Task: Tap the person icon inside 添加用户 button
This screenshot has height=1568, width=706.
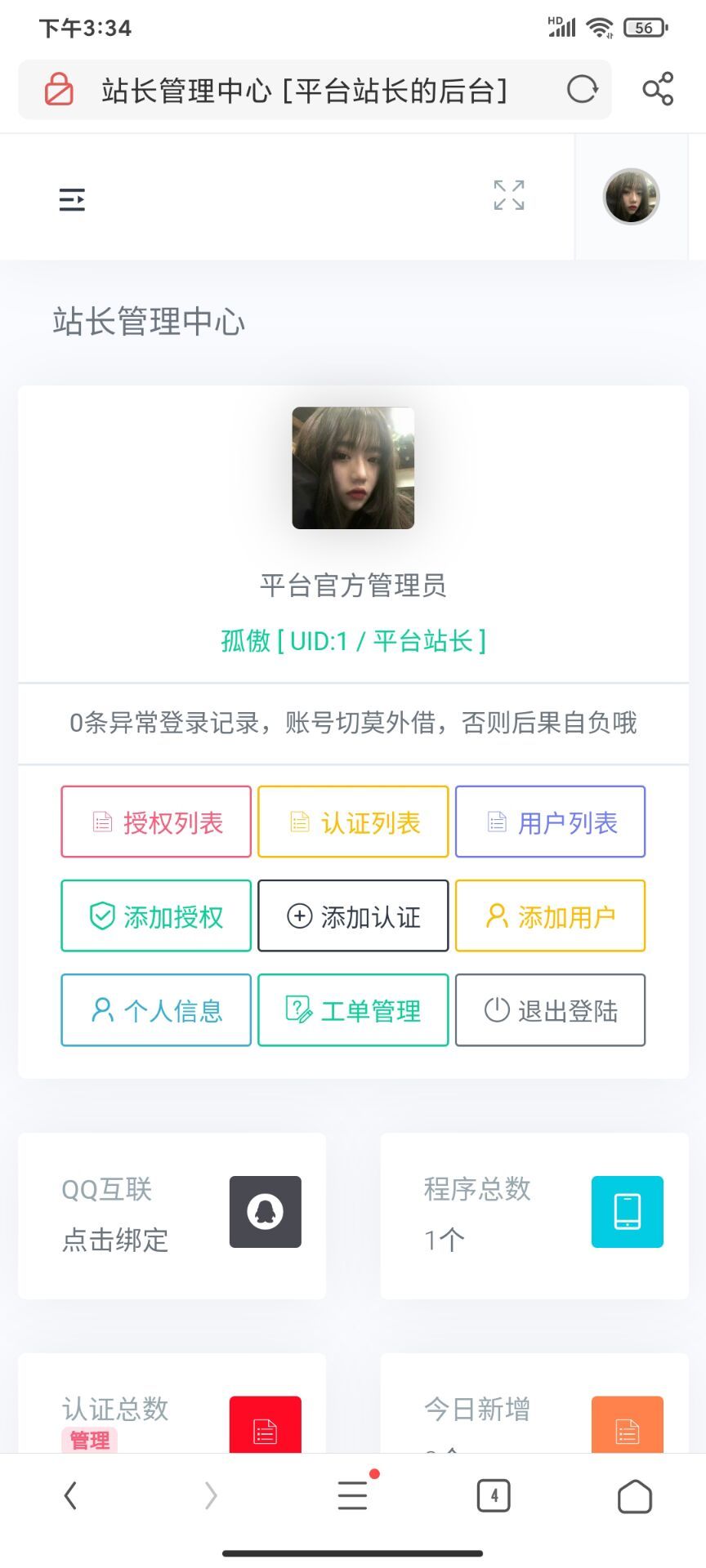Action: point(495,915)
